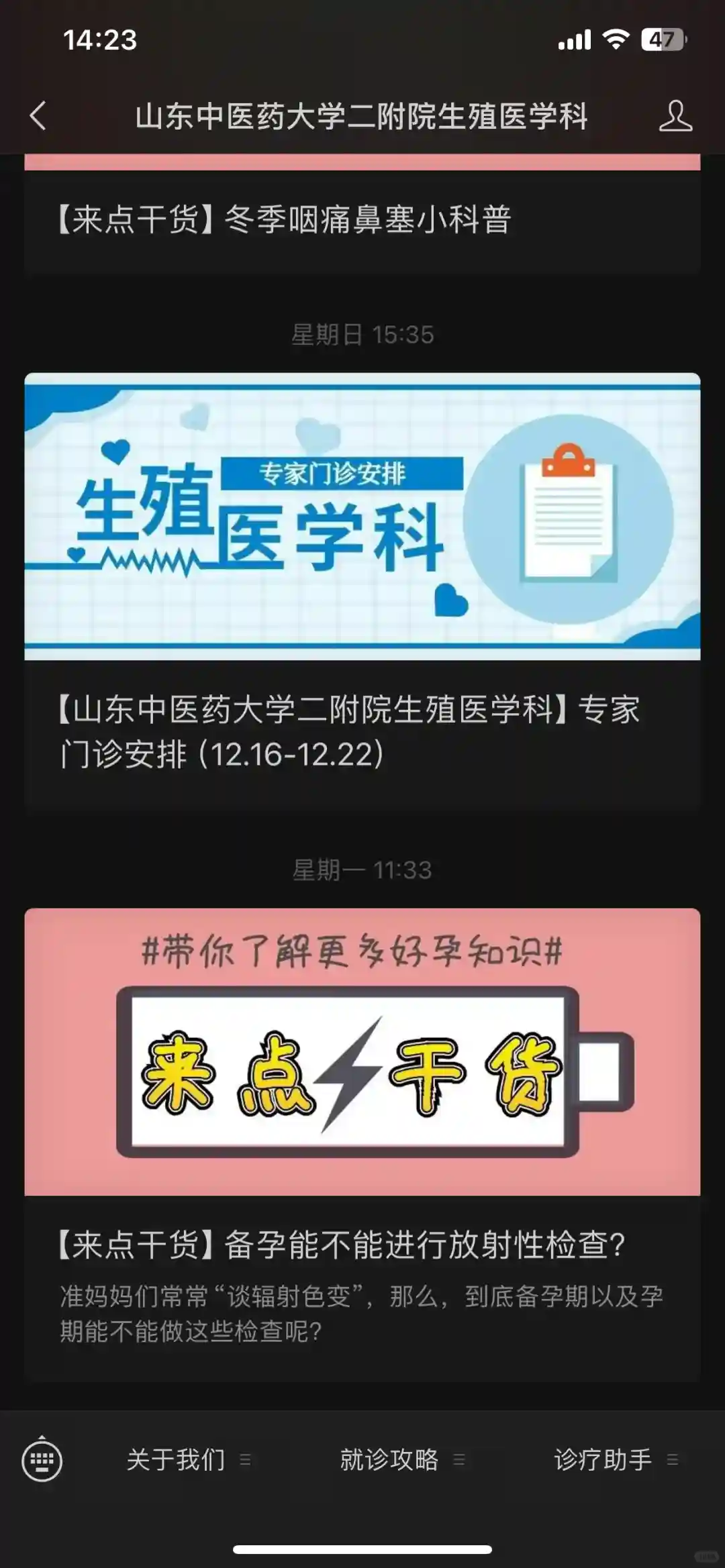Image resolution: width=725 pixels, height=1568 pixels.
Task: Switch to keyboard input mode
Action: click(x=42, y=1460)
